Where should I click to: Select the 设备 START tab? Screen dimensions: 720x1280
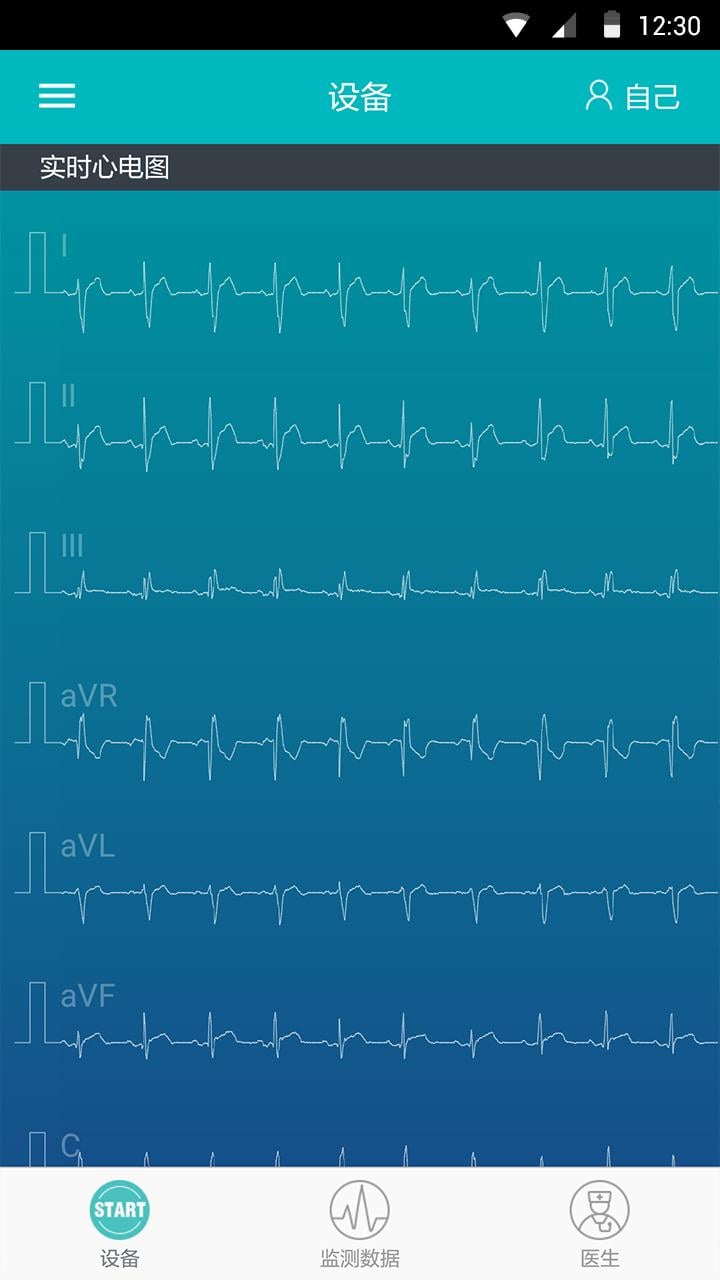point(120,1224)
